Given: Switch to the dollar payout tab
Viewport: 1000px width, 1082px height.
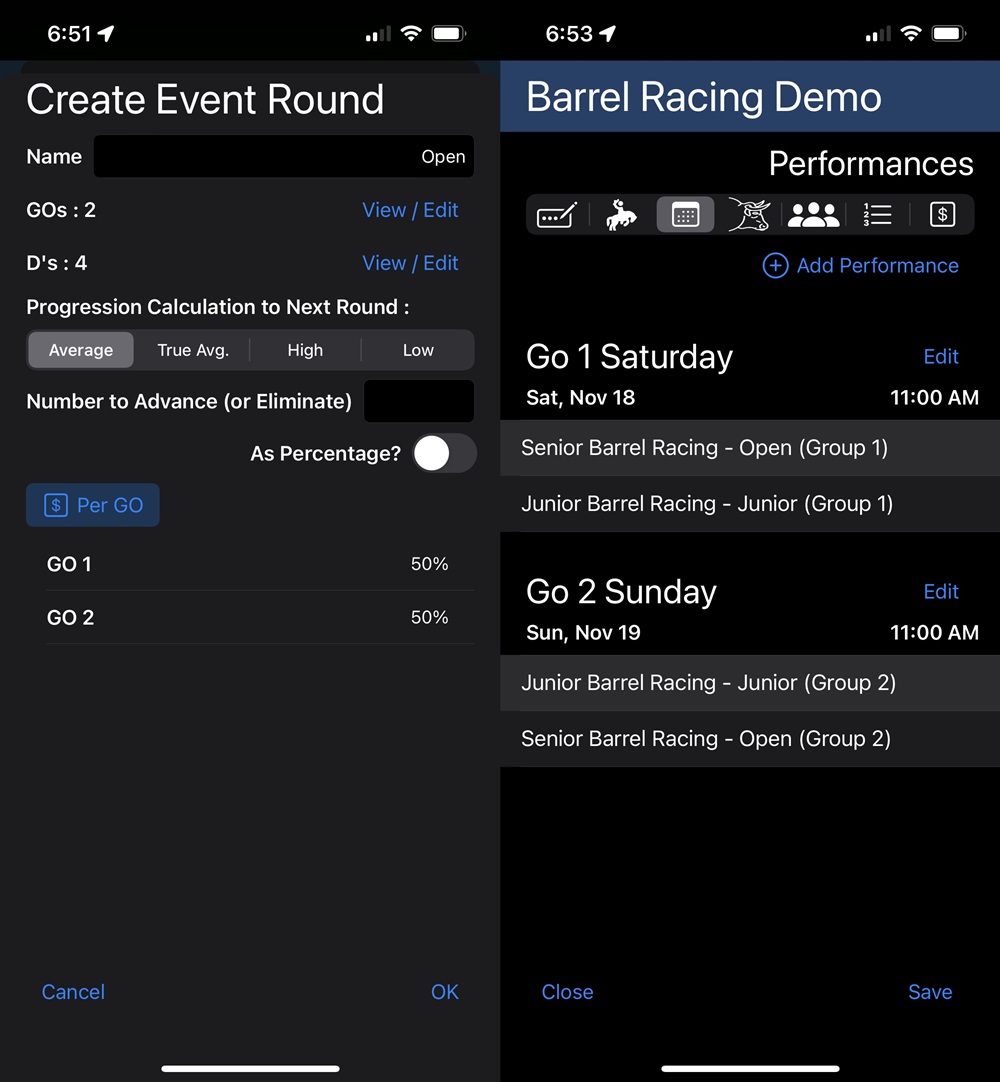Looking at the screenshot, I should click(942, 215).
